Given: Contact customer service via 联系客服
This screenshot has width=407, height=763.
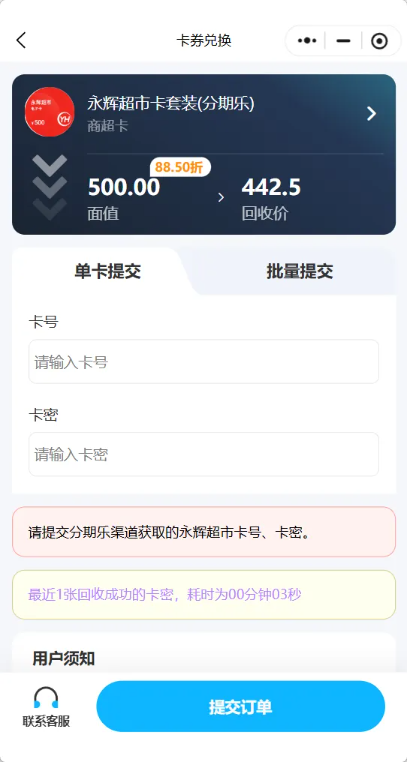Looking at the screenshot, I should tap(46, 707).
